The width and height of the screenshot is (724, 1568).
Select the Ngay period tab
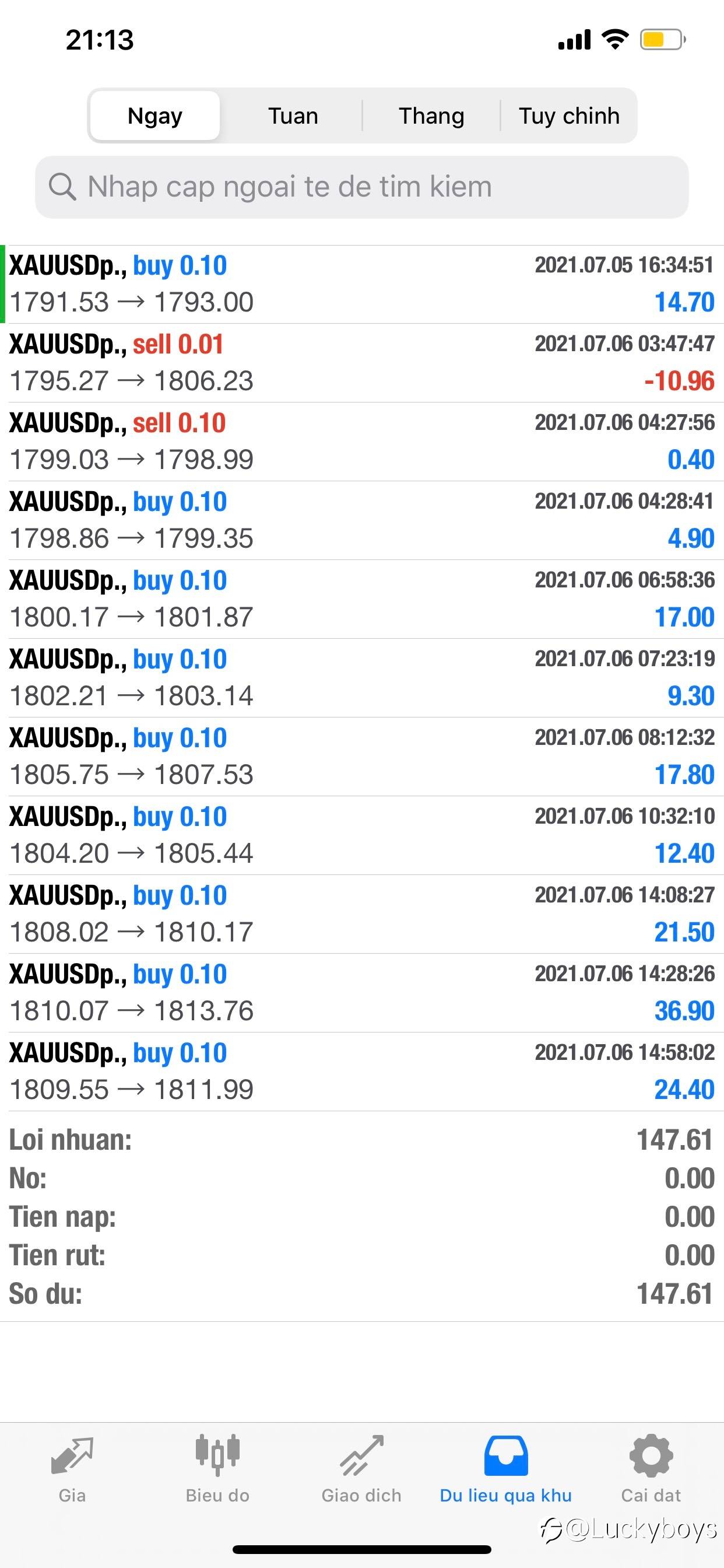155,116
